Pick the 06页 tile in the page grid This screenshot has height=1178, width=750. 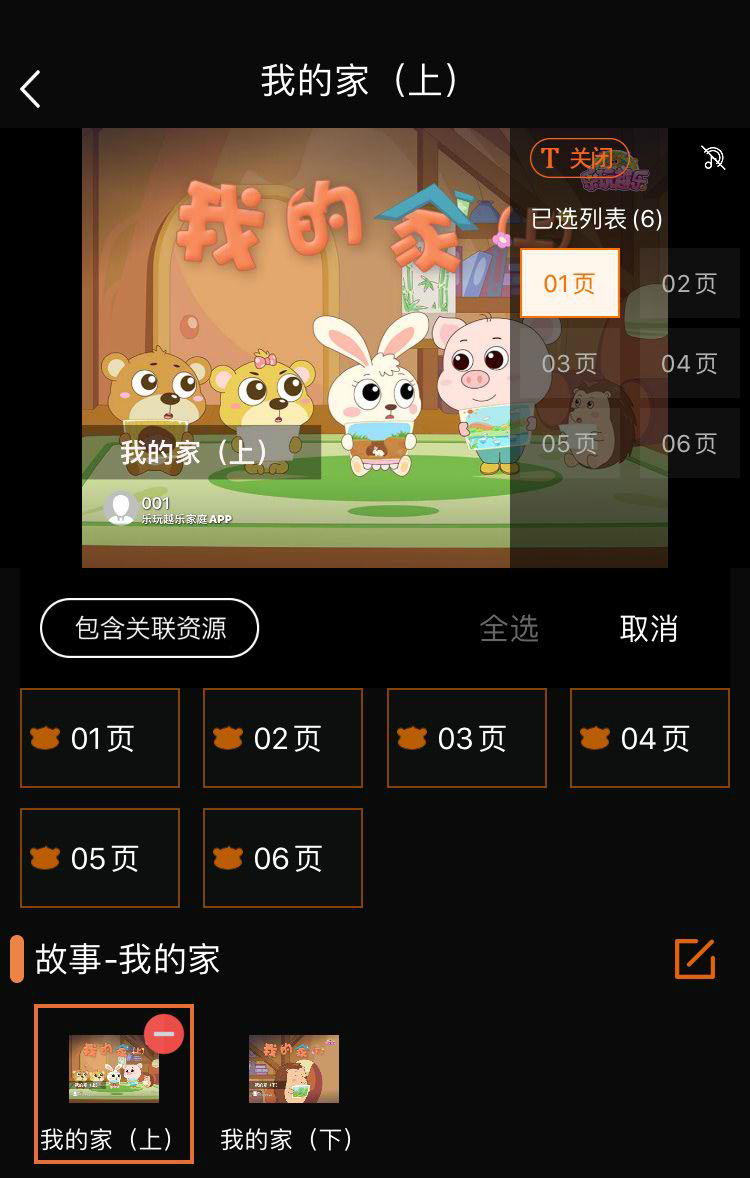[x=283, y=858]
